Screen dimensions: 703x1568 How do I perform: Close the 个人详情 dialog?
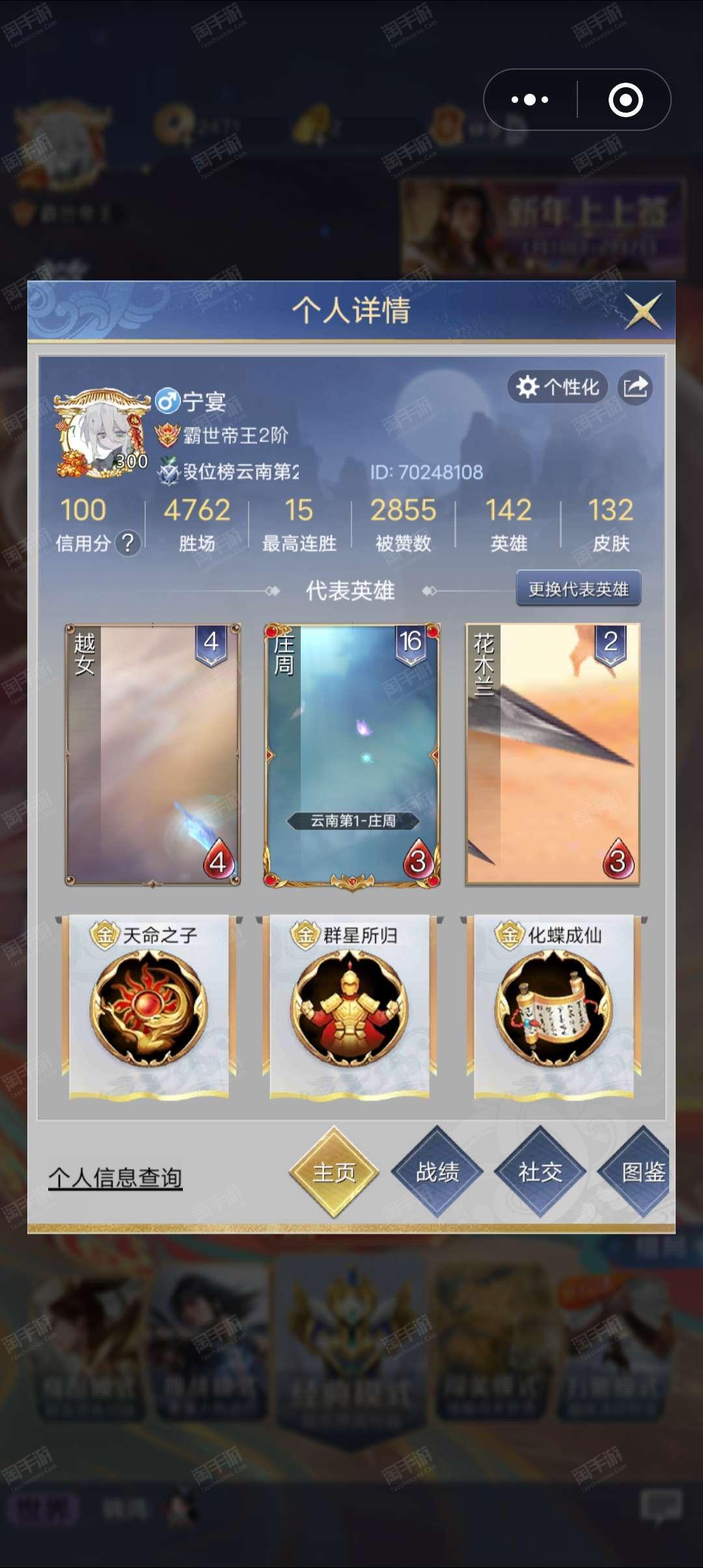643,311
